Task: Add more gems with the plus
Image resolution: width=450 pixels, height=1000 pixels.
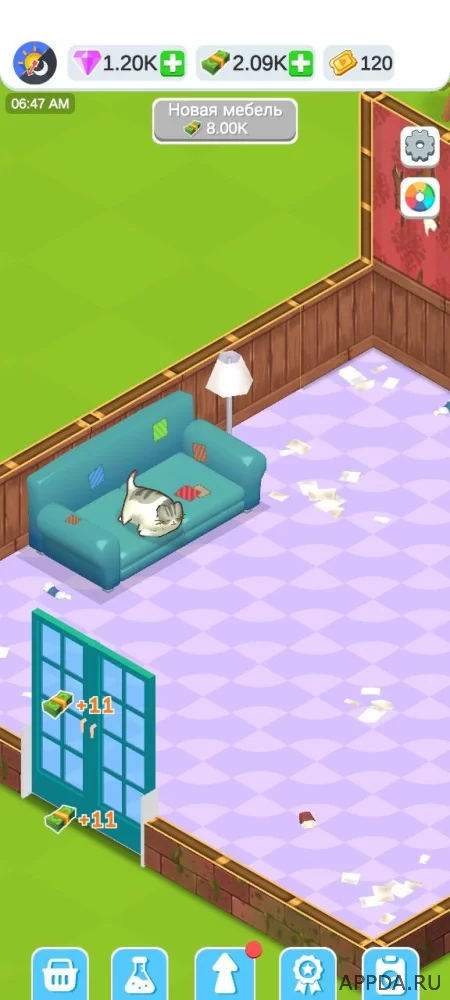Action: (x=171, y=63)
